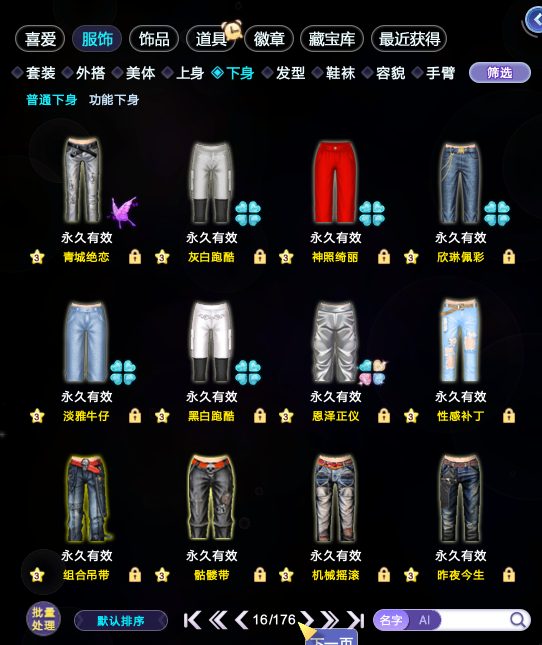Switch search mode to AI
The height and width of the screenshot is (645, 542).
424,620
